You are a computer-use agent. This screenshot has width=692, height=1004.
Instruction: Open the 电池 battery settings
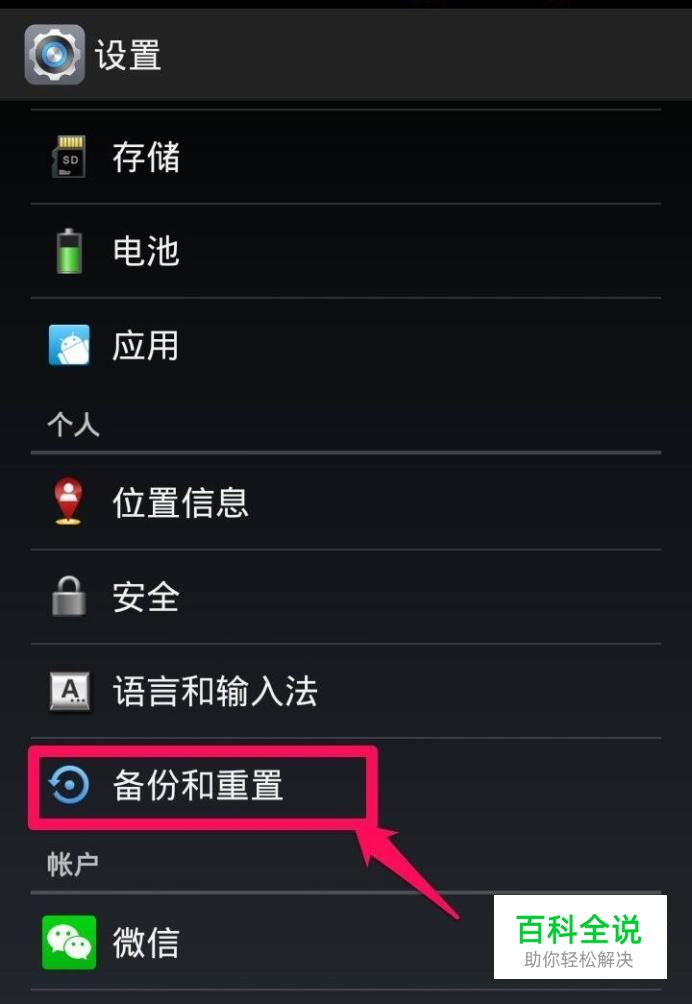[x=346, y=251]
